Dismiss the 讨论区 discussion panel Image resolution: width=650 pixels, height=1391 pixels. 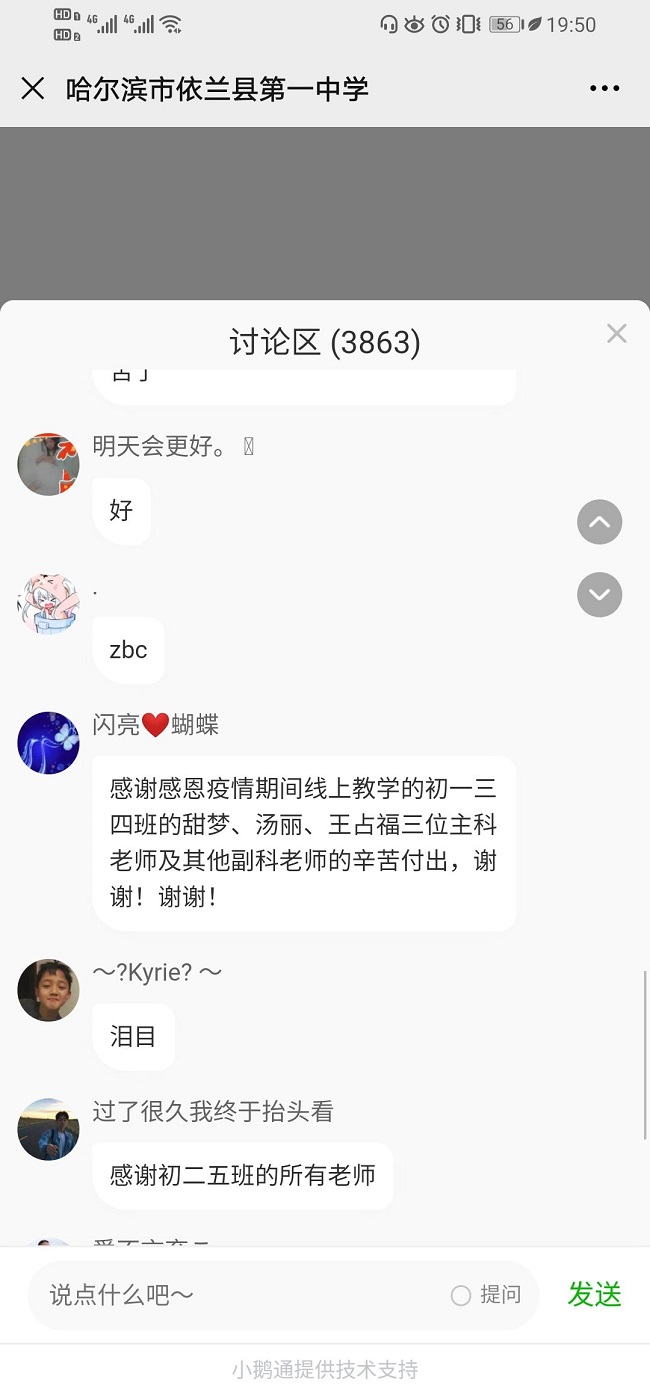coord(616,334)
